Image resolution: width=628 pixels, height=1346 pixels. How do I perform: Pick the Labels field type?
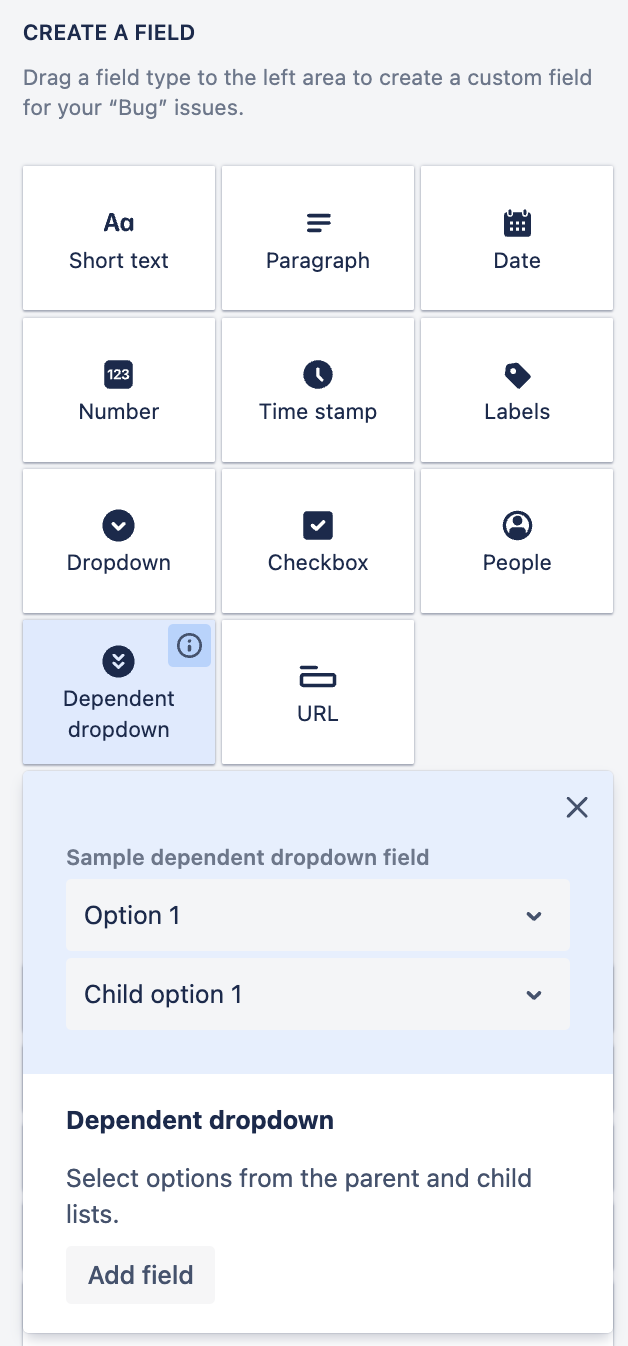pos(517,390)
